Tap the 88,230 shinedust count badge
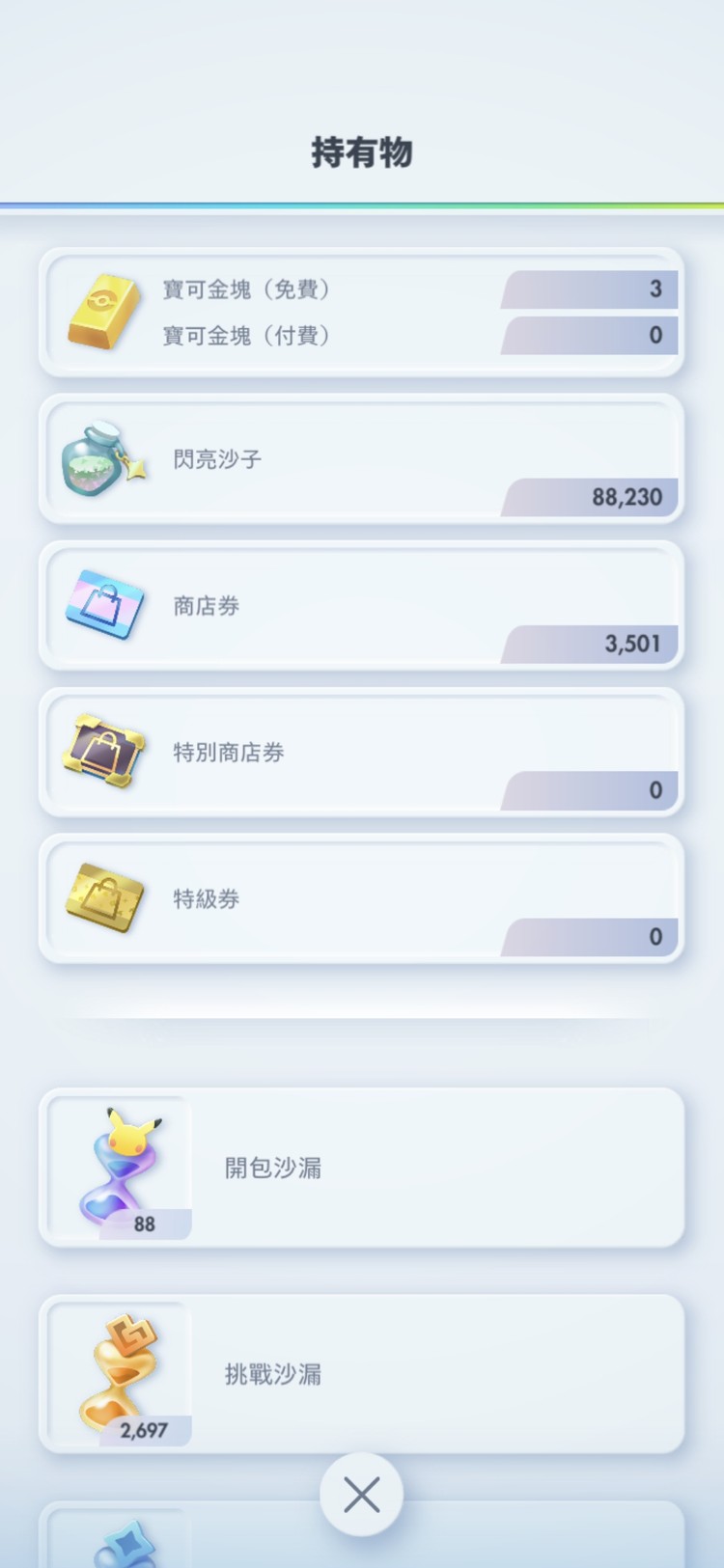The image size is (724, 1568). [x=627, y=497]
